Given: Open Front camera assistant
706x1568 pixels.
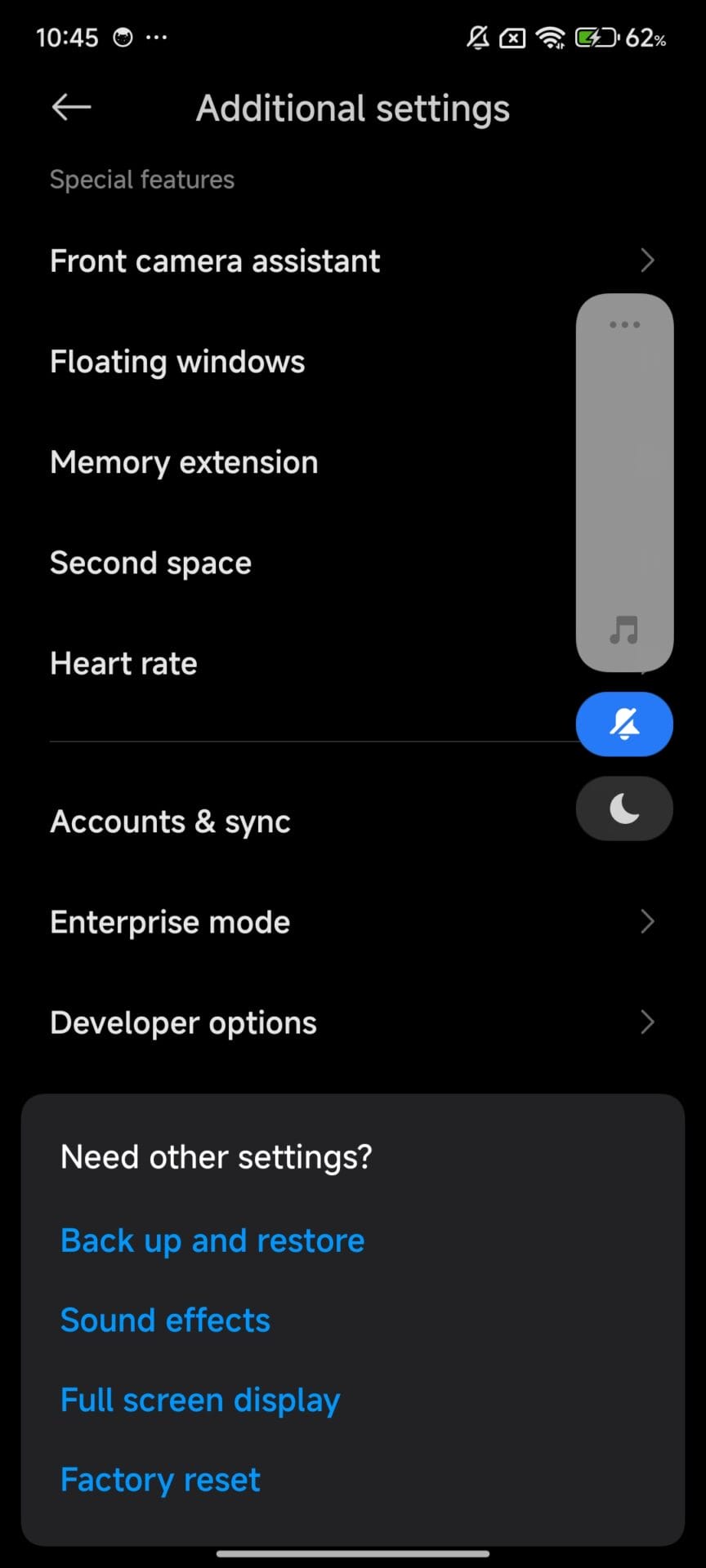Looking at the screenshot, I should 214,261.
